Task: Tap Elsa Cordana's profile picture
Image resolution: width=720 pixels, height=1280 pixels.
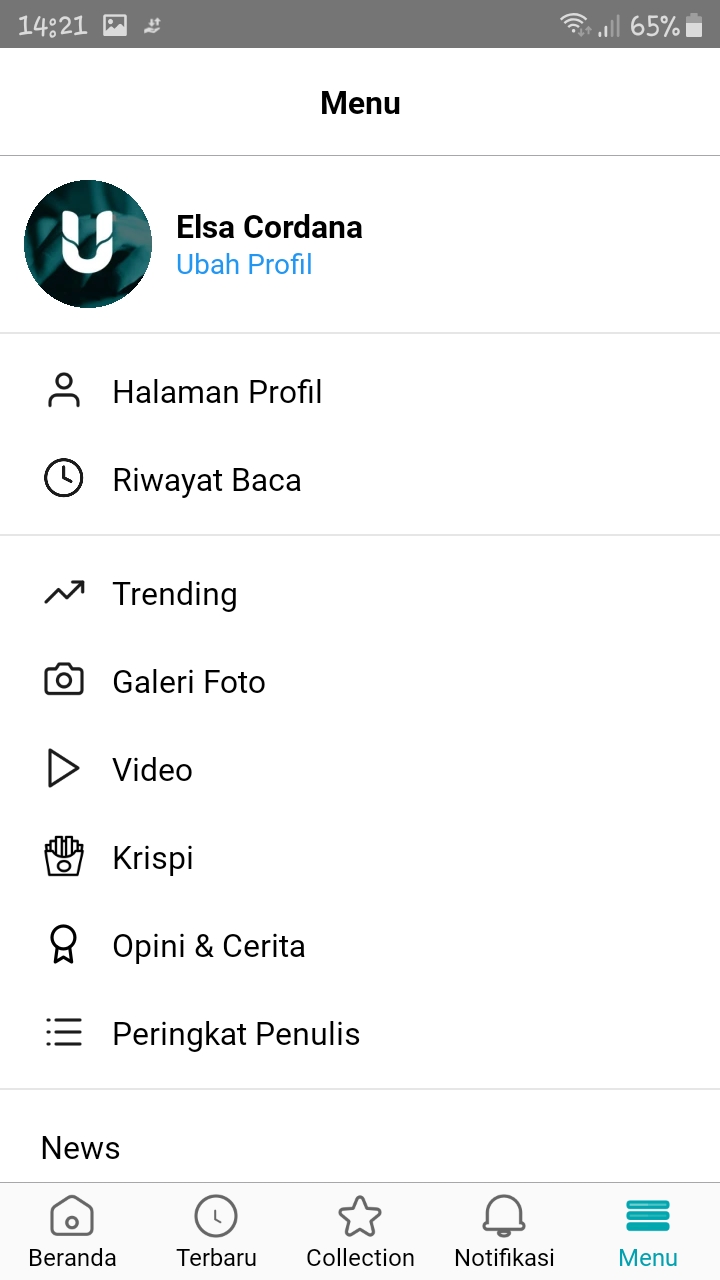Action: pyautogui.click(x=88, y=244)
